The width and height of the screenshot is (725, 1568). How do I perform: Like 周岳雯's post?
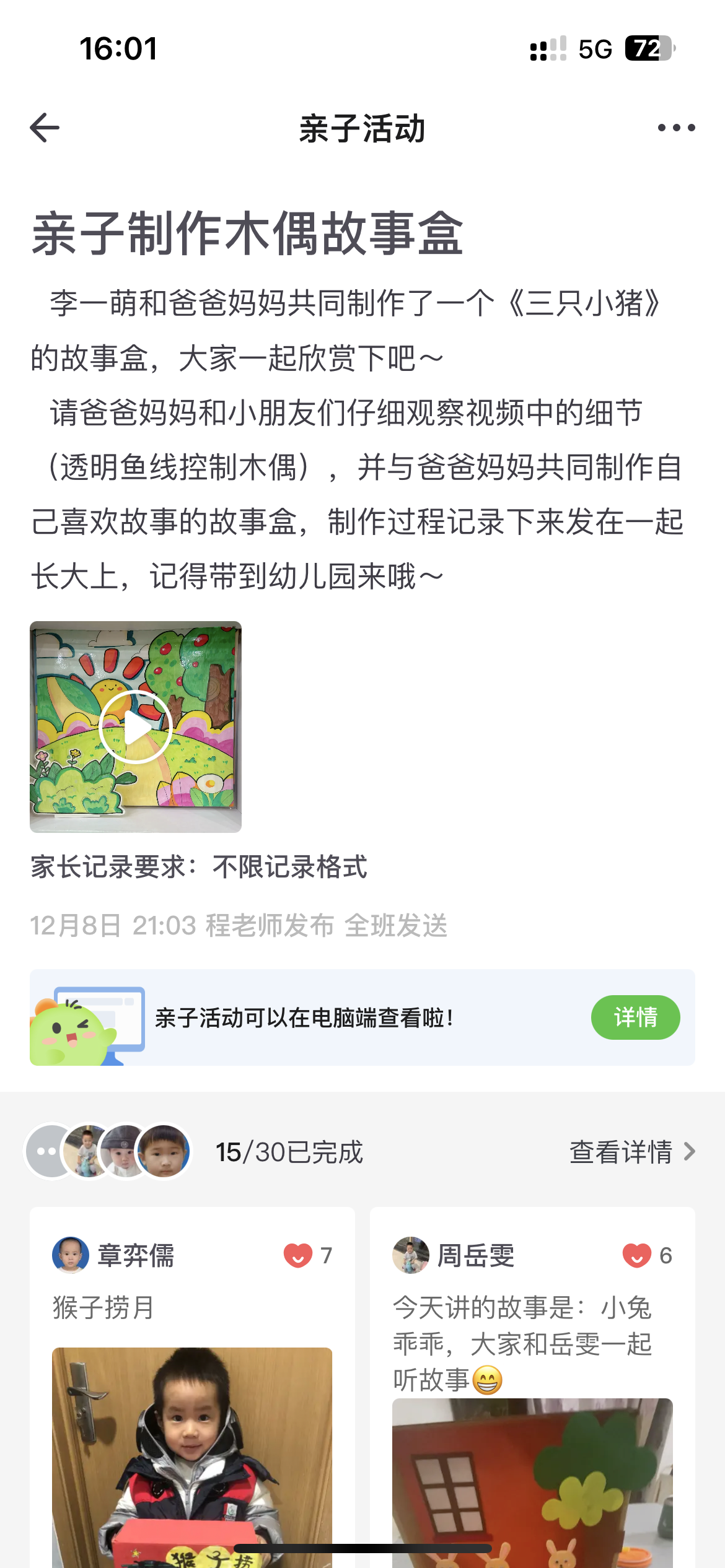637,1255
